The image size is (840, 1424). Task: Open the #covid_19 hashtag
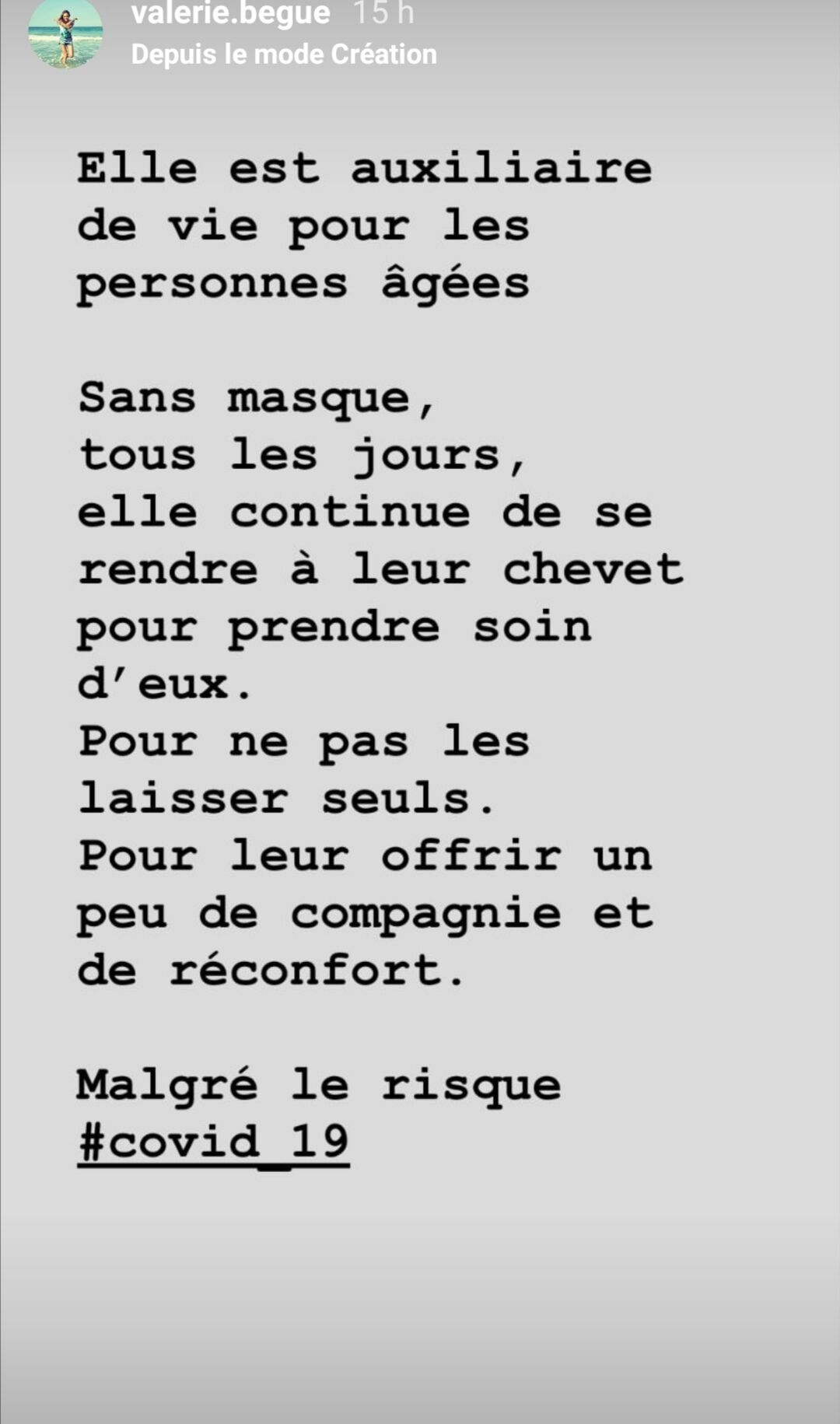click(x=213, y=1142)
